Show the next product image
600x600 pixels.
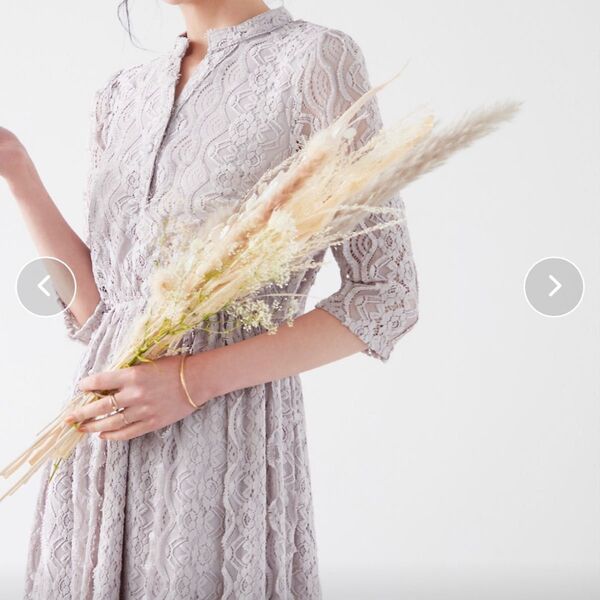[553, 287]
